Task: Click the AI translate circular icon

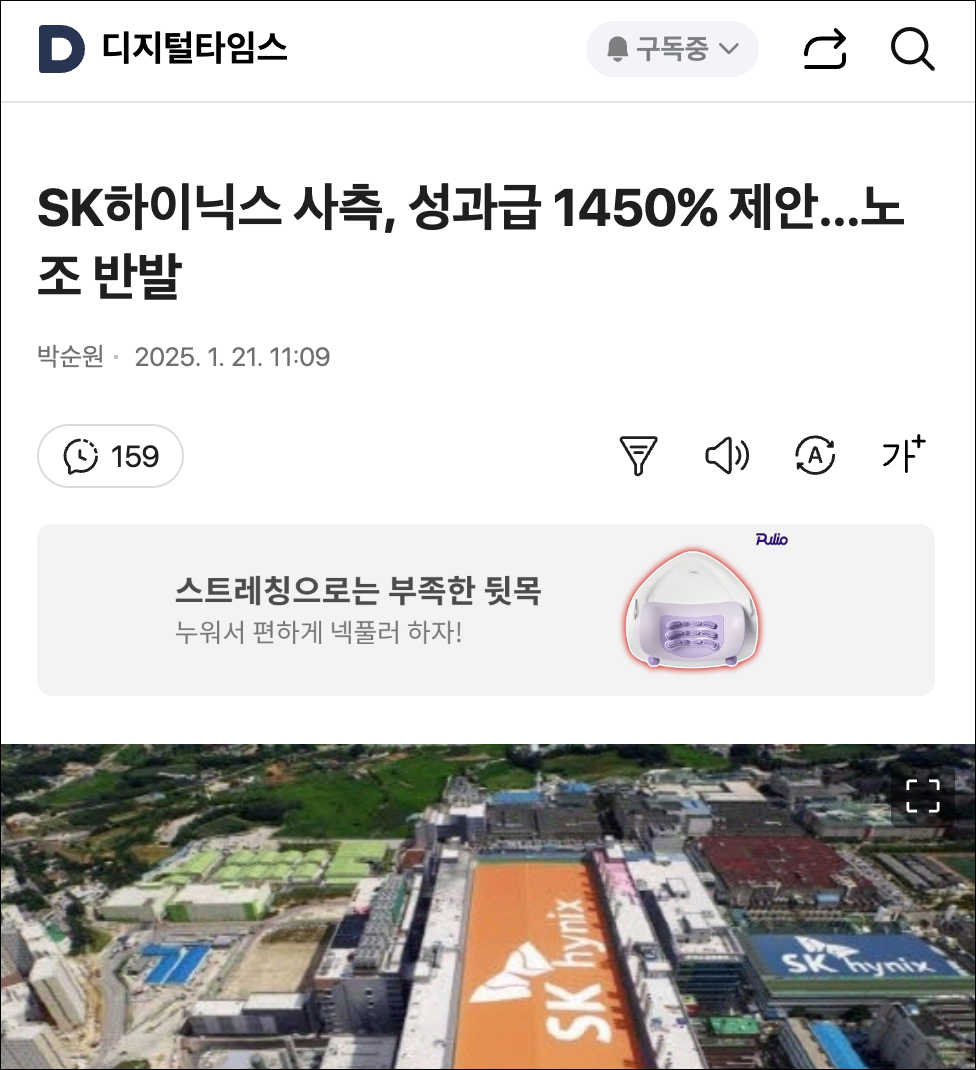Action: point(815,456)
